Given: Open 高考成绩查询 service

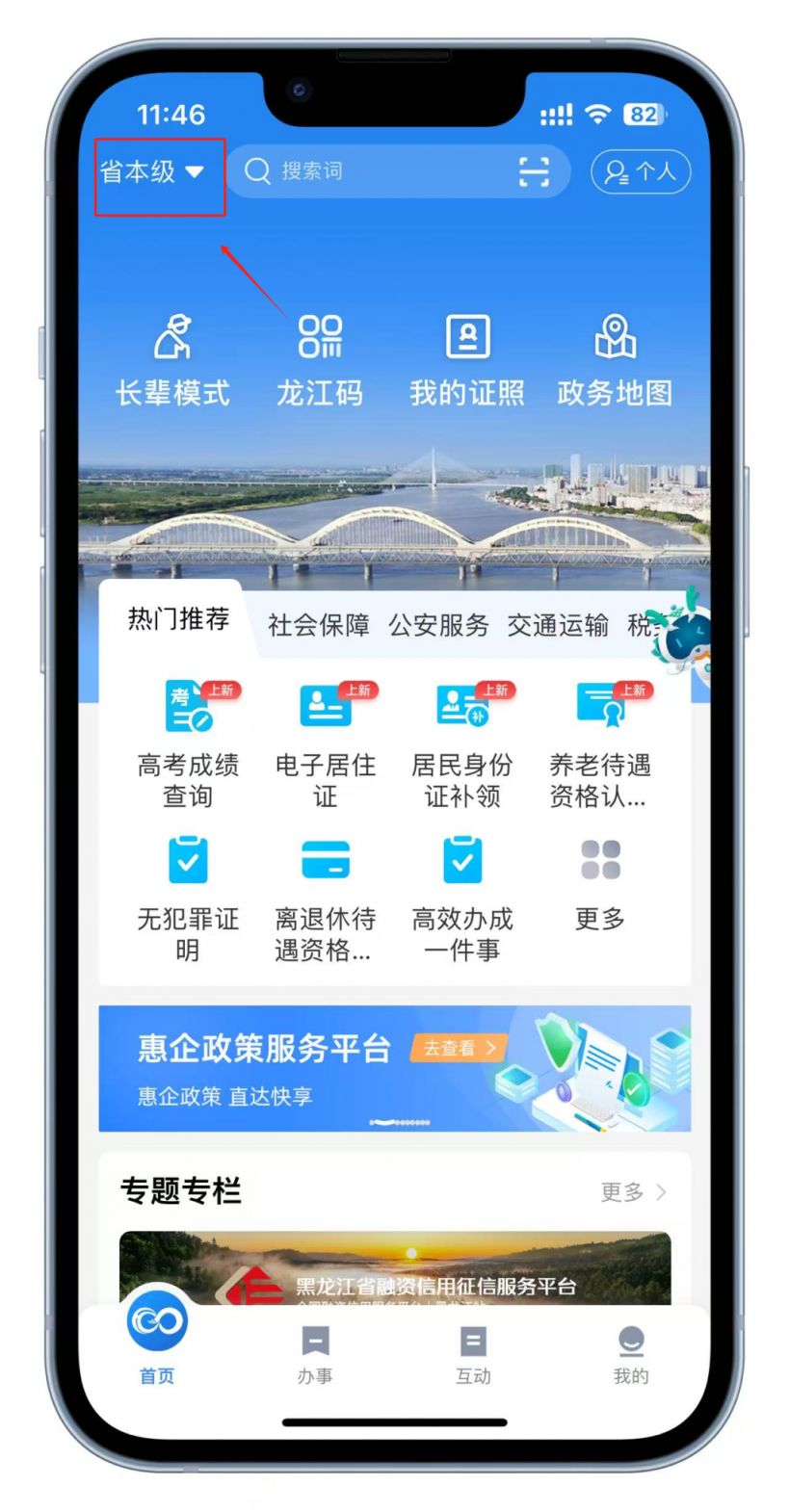Looking at the screenshot, I should 188,743.
